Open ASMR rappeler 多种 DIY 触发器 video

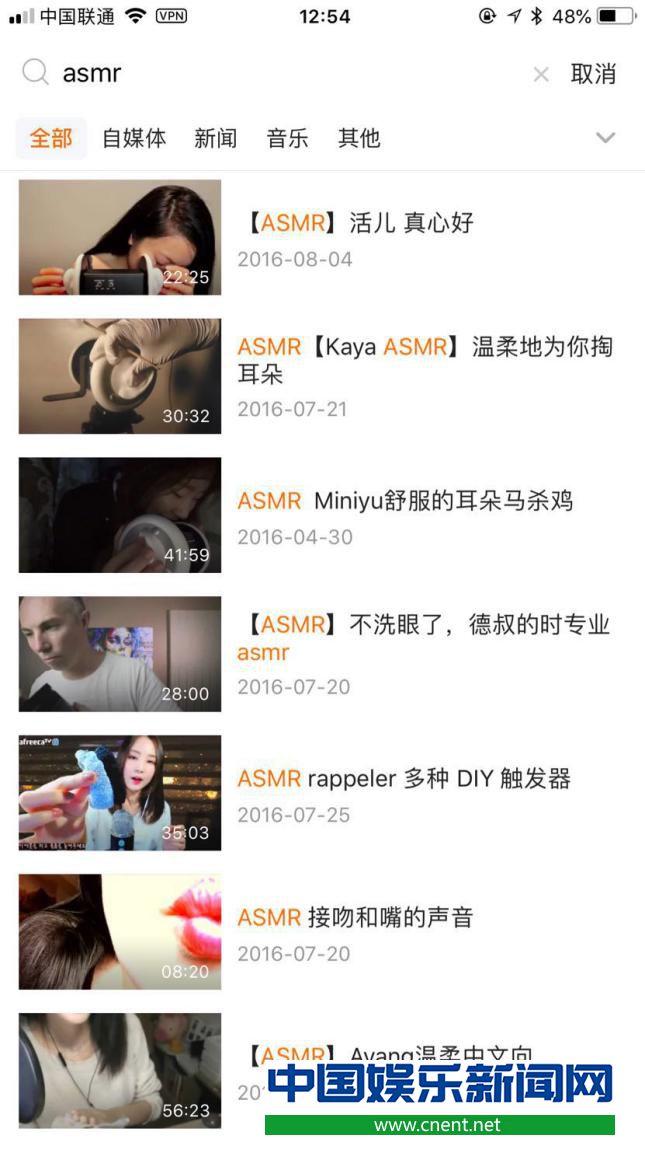pyautogui.click(x=403, y=778)
